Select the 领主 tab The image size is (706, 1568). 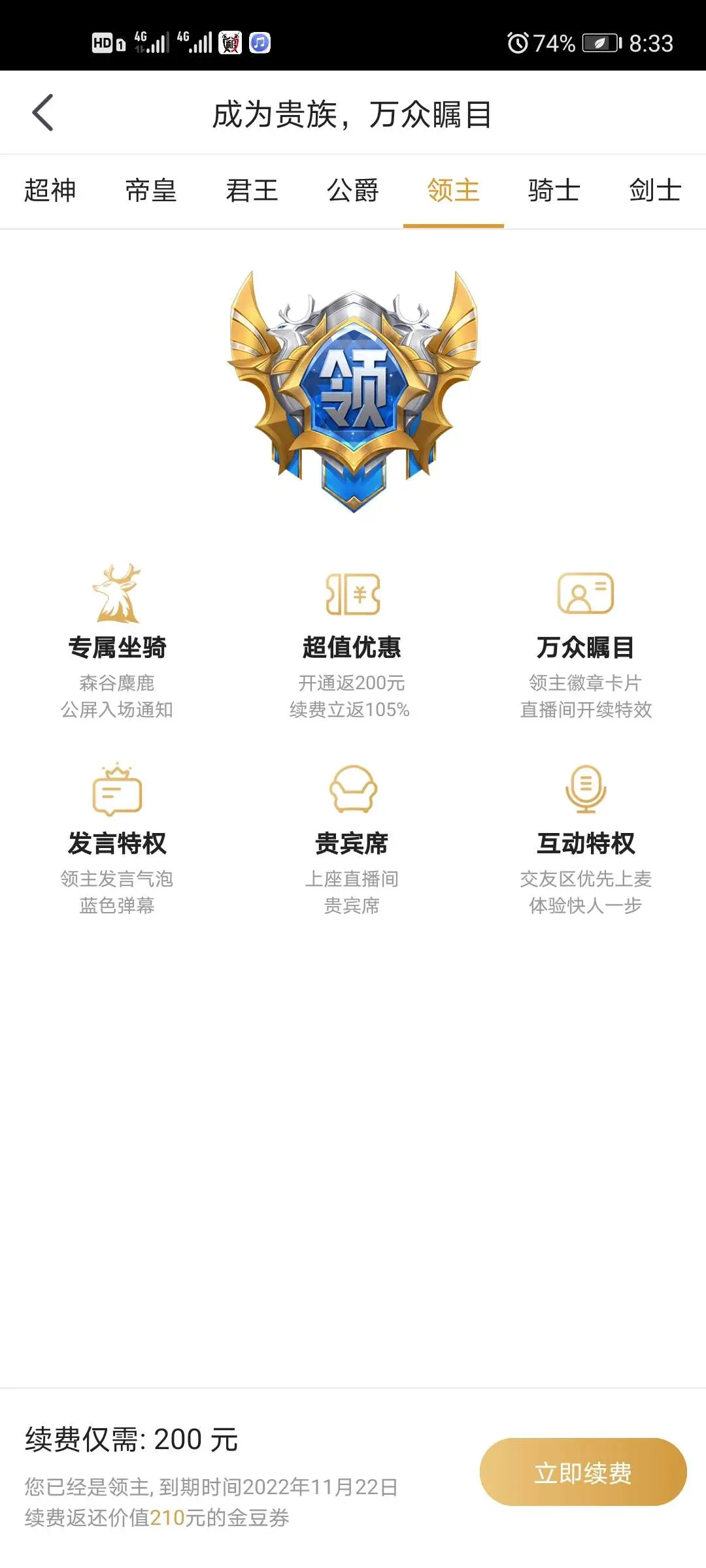(x=454, y=191)
